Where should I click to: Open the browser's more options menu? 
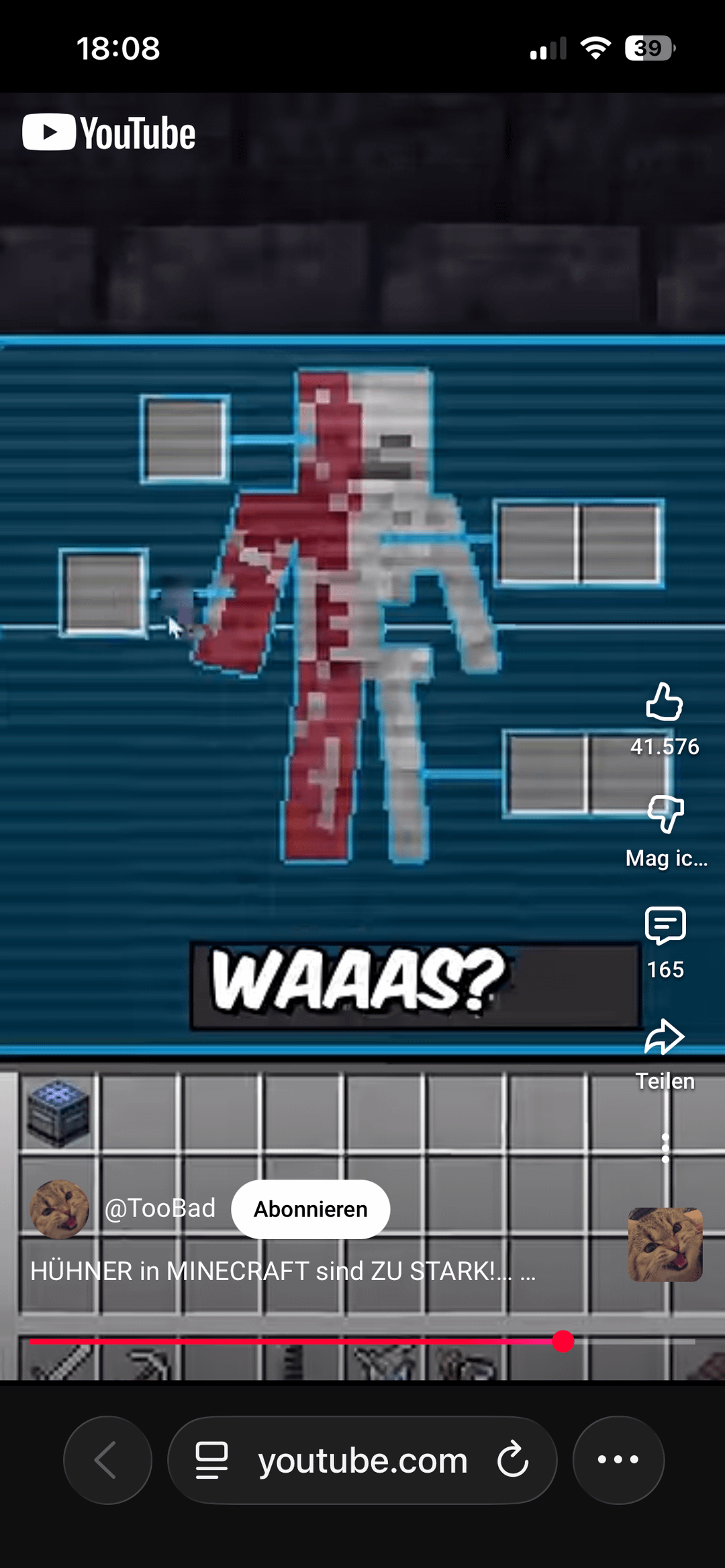618,1459
